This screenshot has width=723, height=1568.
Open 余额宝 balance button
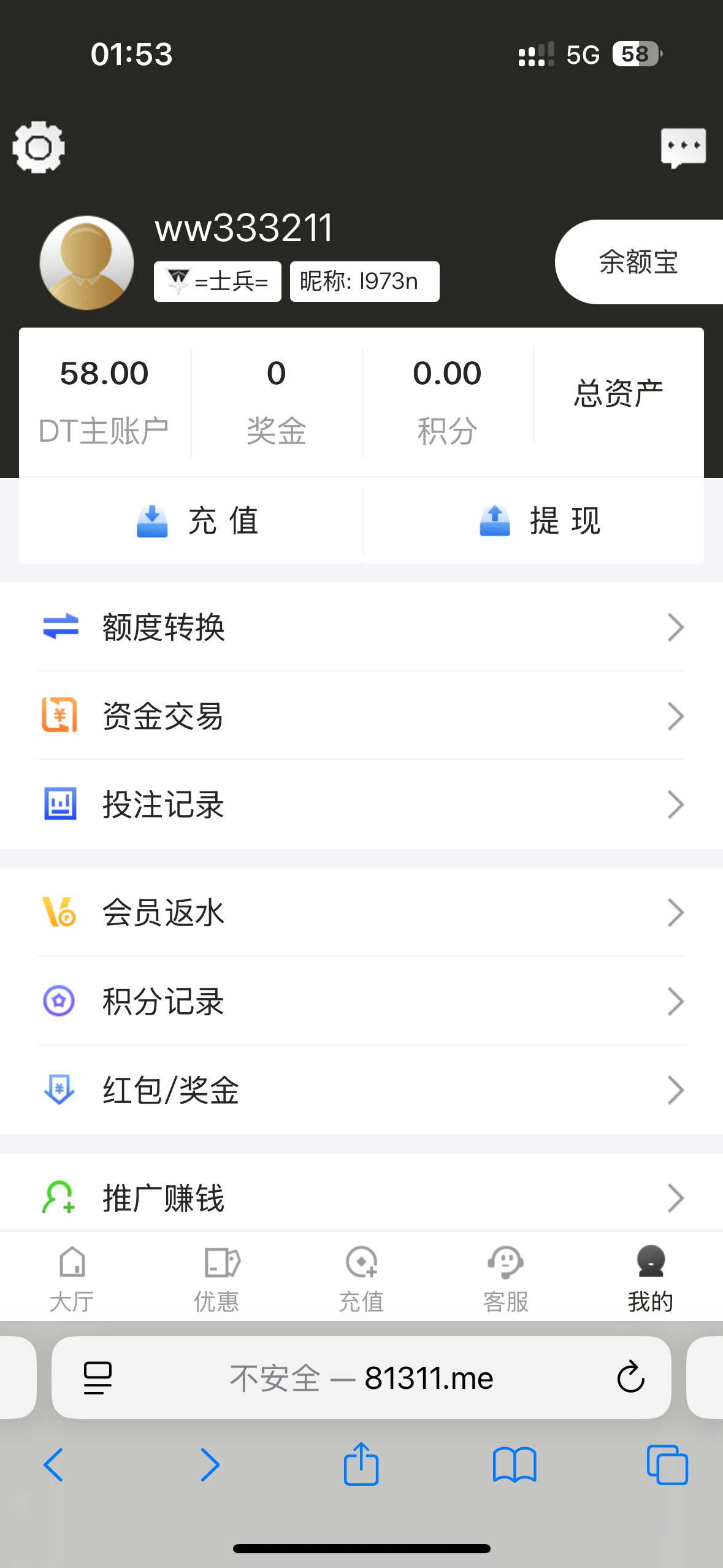[x=638, y=262]
